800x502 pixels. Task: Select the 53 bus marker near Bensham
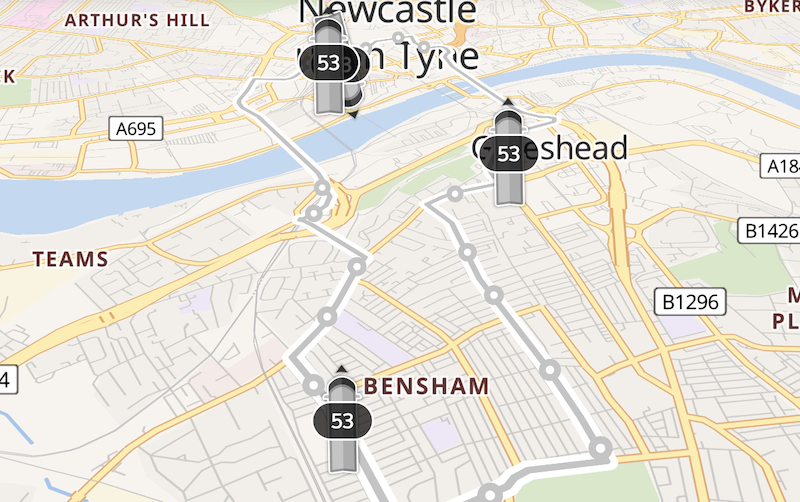click(x=342, y=421)
